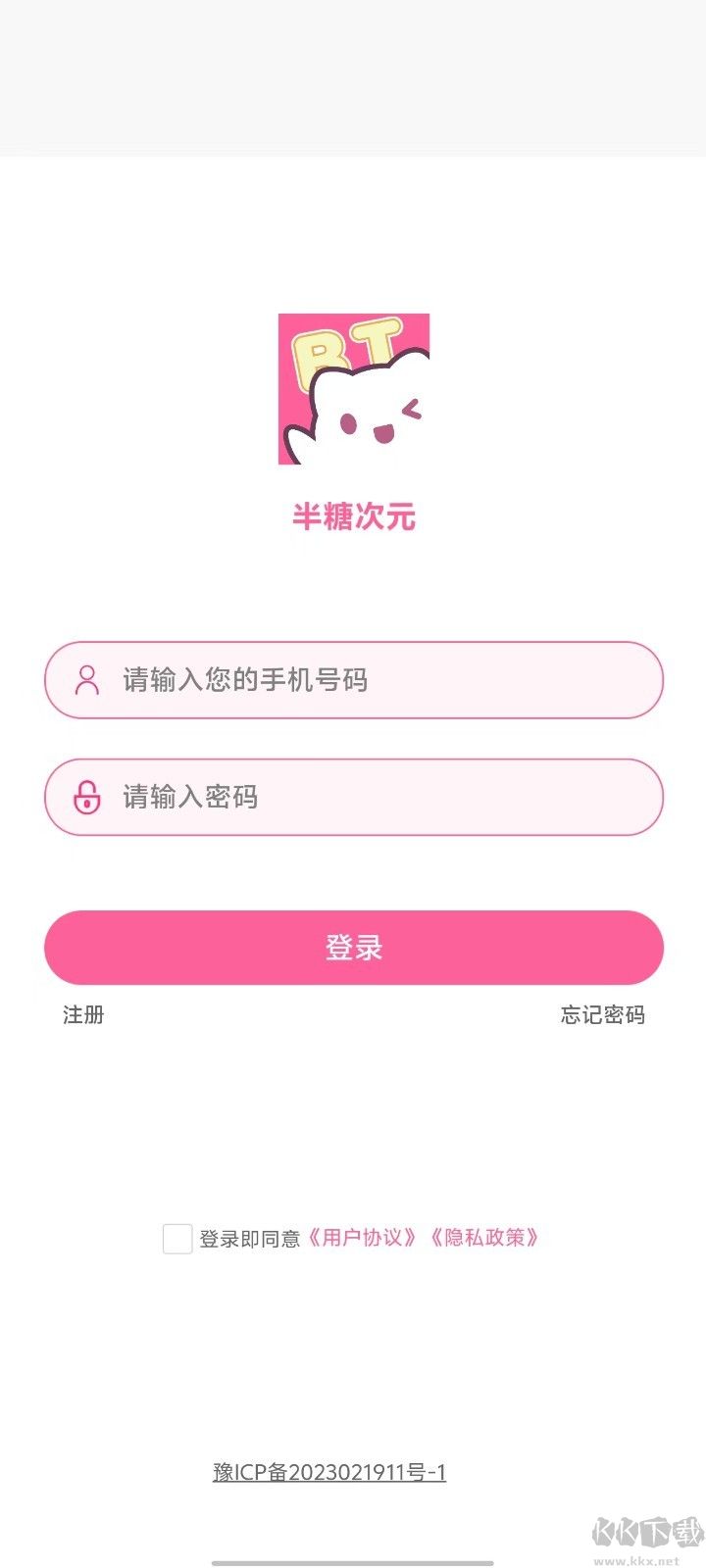The height and width of the screenshot is (1568, 706).
Task: Open the 注册 registration page
Action: 83,1015
